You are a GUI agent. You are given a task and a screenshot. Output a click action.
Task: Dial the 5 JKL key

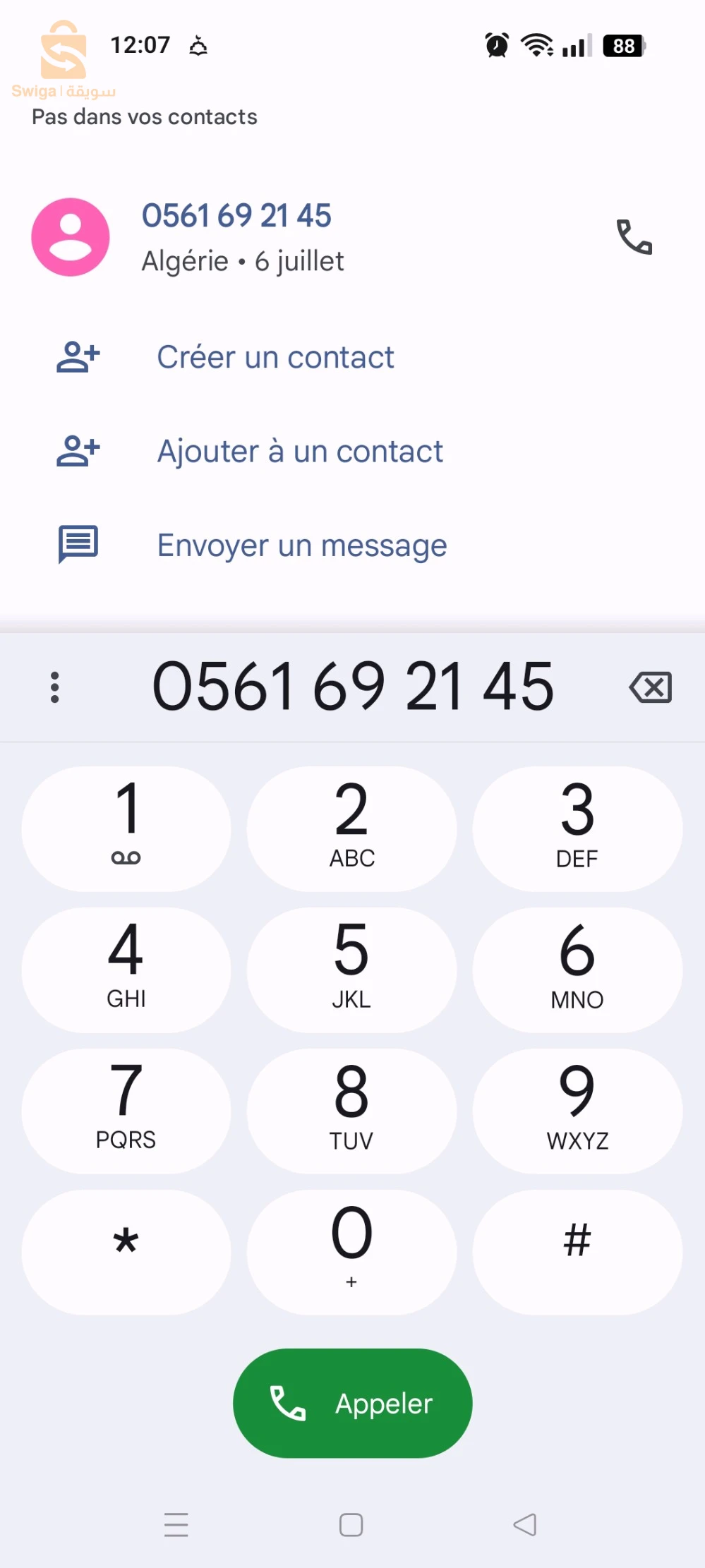tap(351, 970)
